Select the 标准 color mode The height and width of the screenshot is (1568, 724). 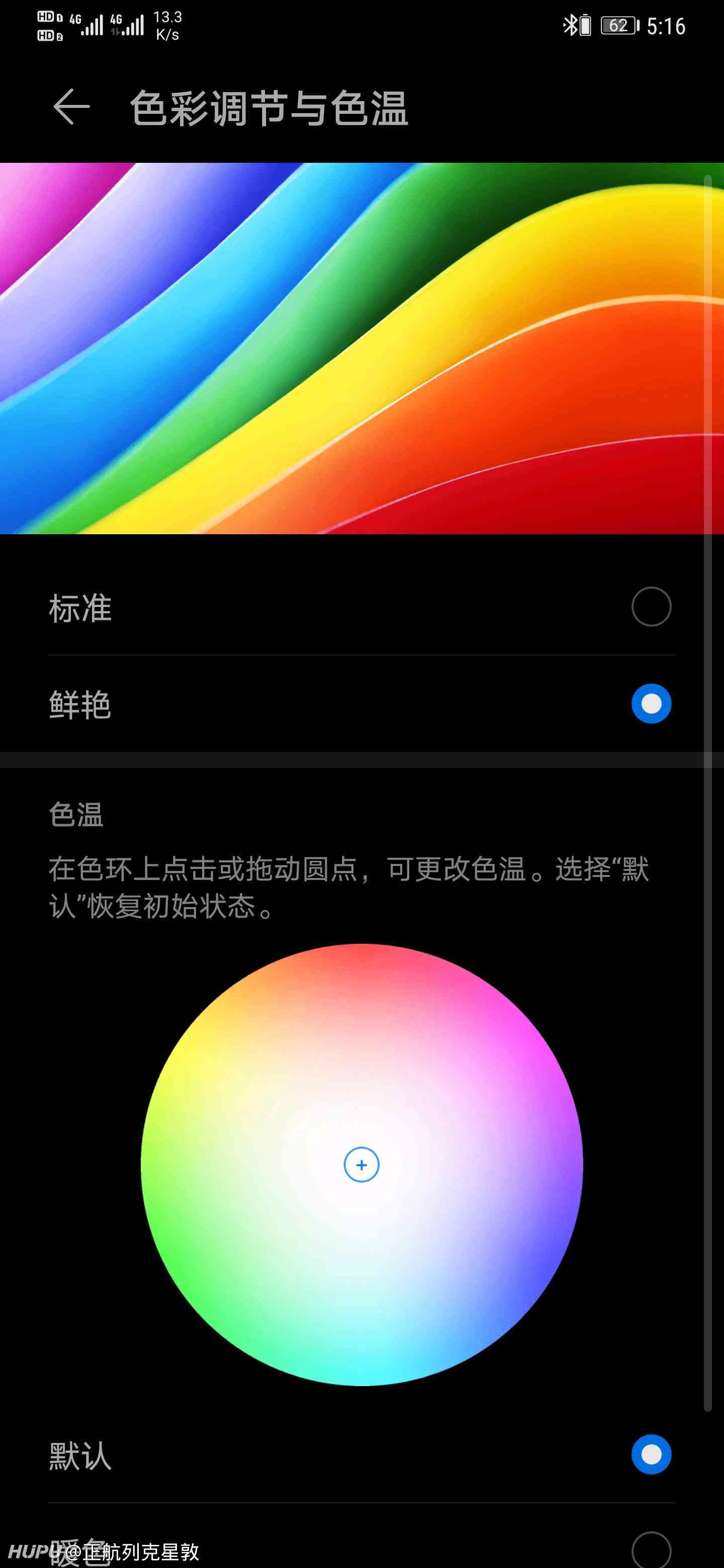point(361,607)
